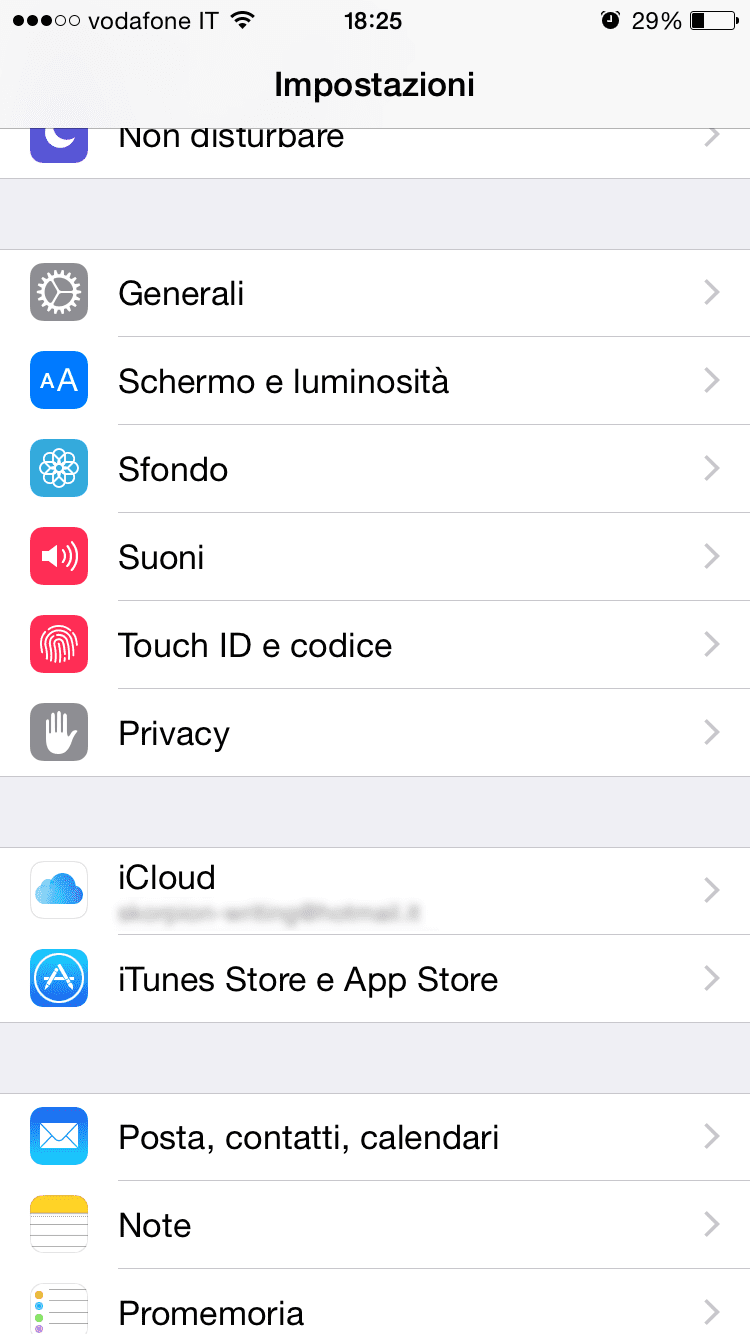Open the Sfondo settings

(x=375, y=469)
